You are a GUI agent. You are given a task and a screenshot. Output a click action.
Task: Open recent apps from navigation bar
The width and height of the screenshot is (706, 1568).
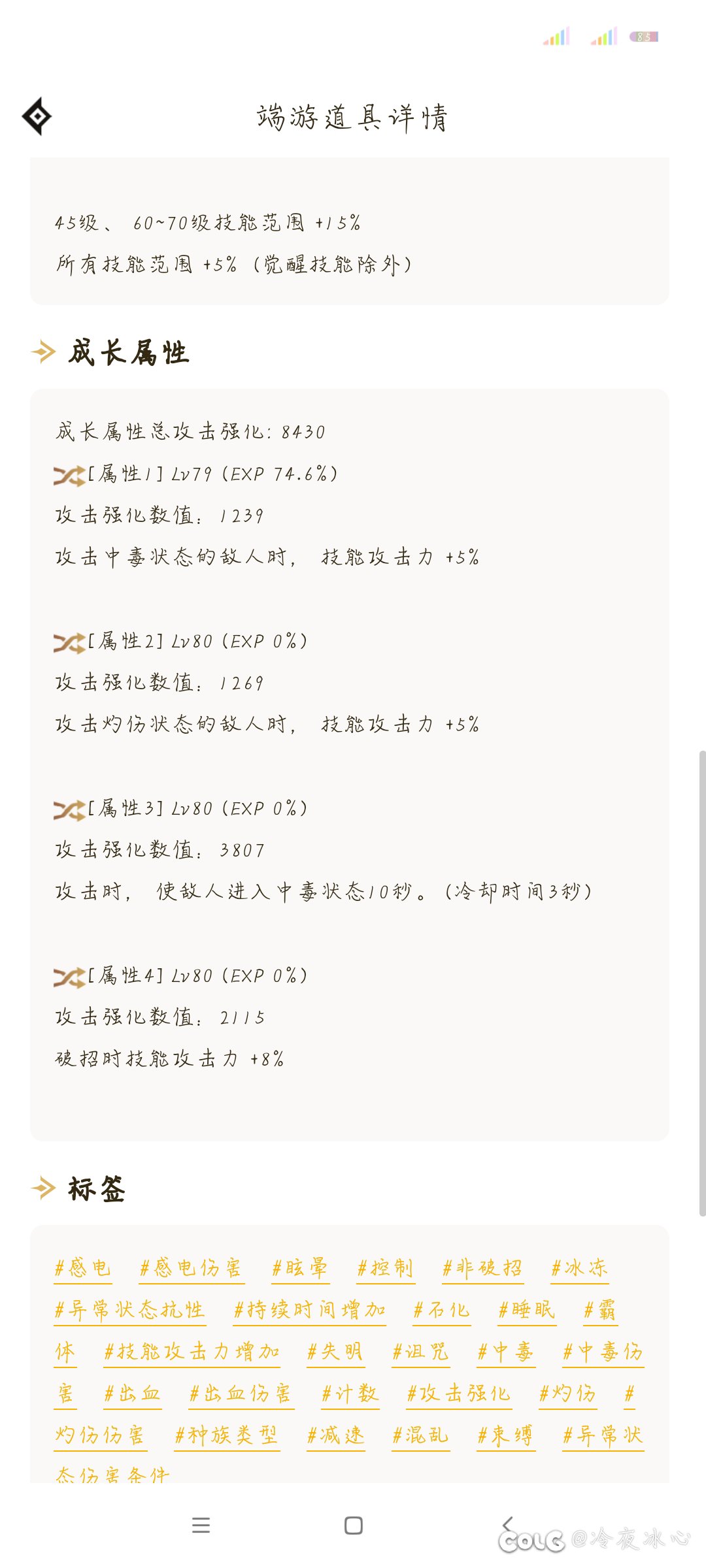[x=201, y=1526]
